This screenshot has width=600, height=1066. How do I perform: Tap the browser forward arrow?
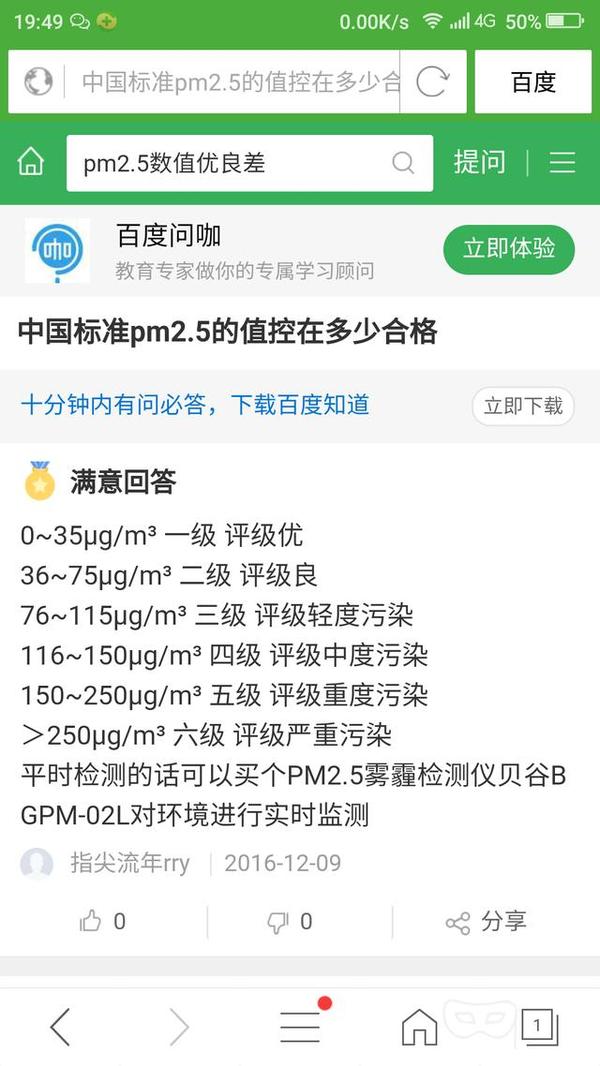(x=180, y=1026)
